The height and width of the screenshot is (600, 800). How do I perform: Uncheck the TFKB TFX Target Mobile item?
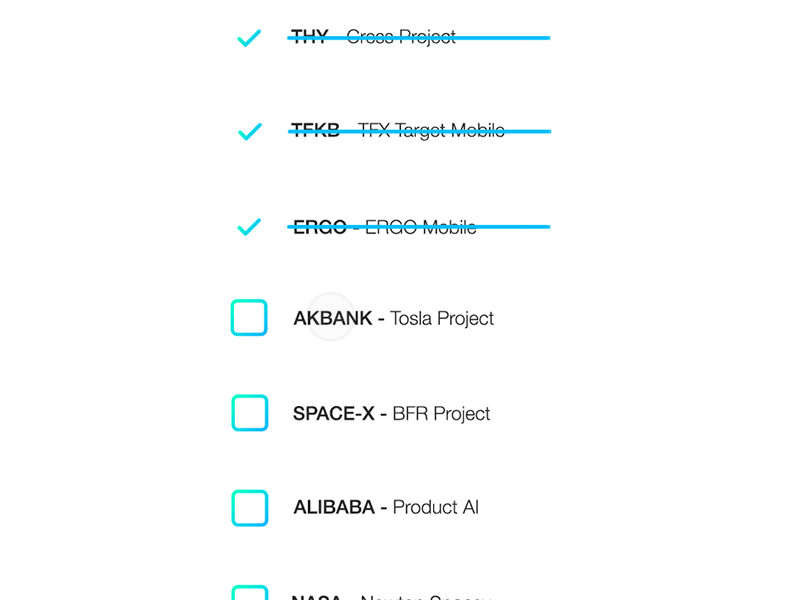(249, 131)
